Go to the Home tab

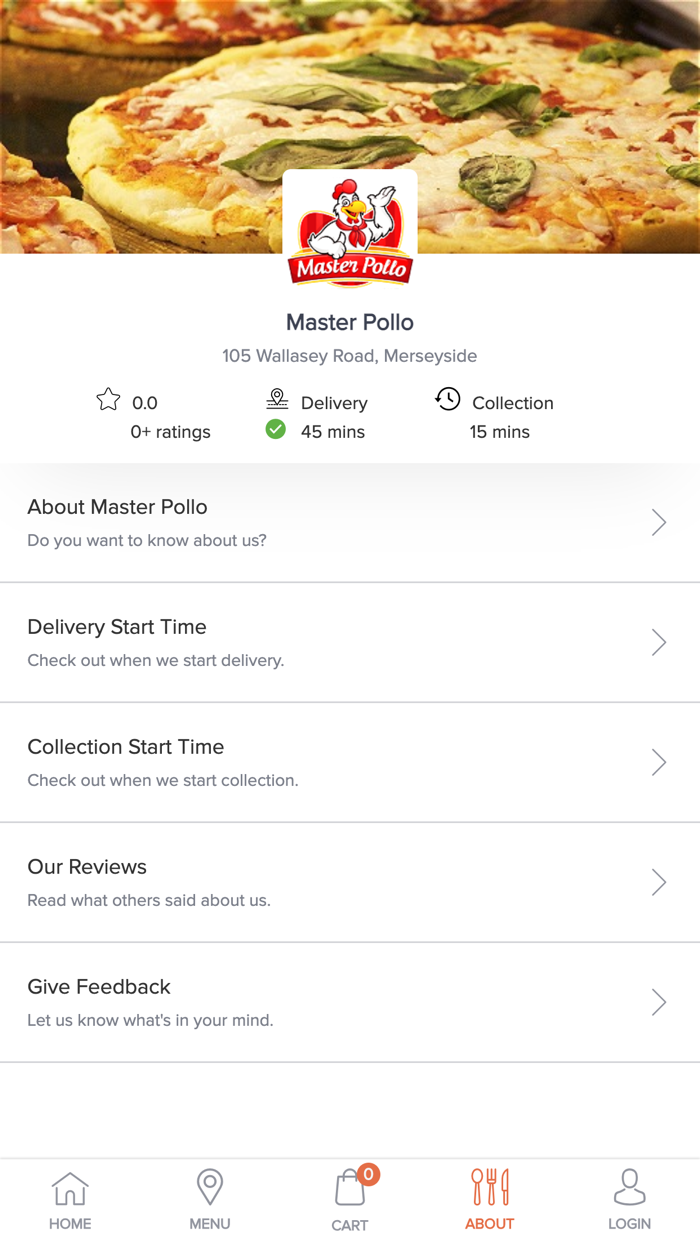coord(70,1200)
